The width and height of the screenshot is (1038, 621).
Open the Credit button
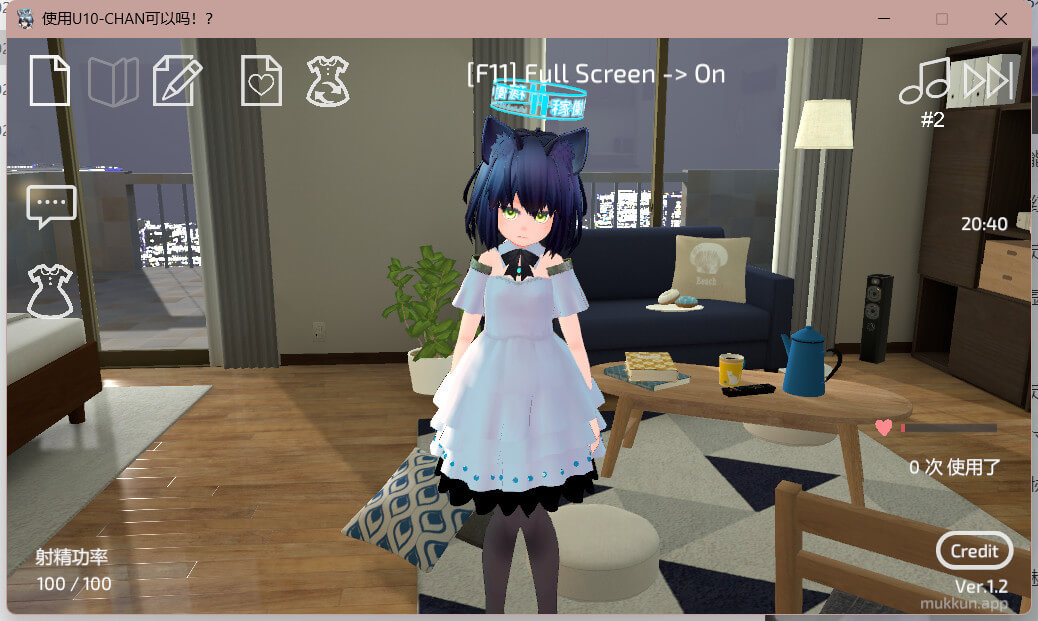pyautogui.click(x=974, y=551)
